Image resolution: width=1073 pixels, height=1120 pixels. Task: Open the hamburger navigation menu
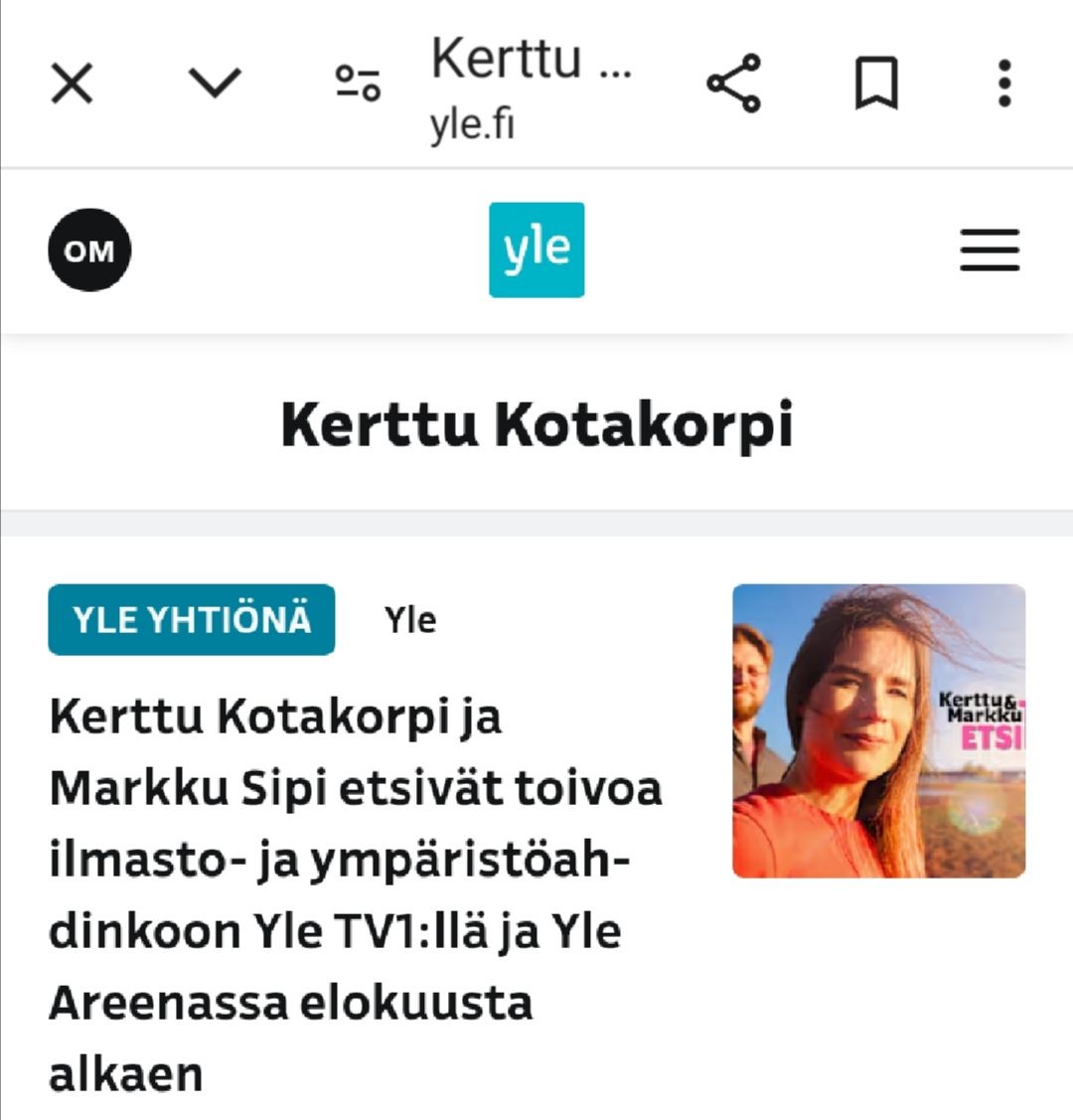(990, 250)
